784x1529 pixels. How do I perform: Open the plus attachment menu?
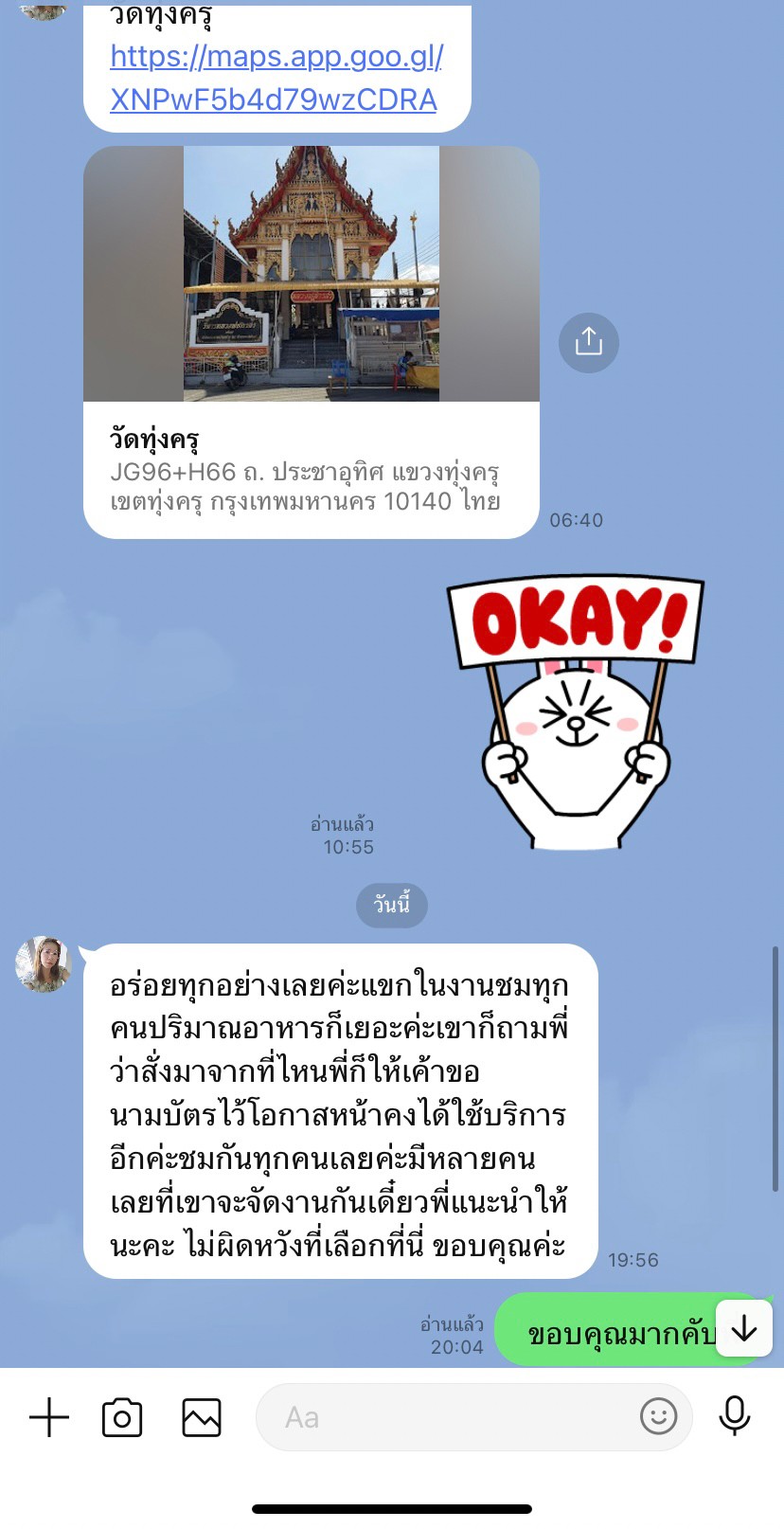point(49,1417)
